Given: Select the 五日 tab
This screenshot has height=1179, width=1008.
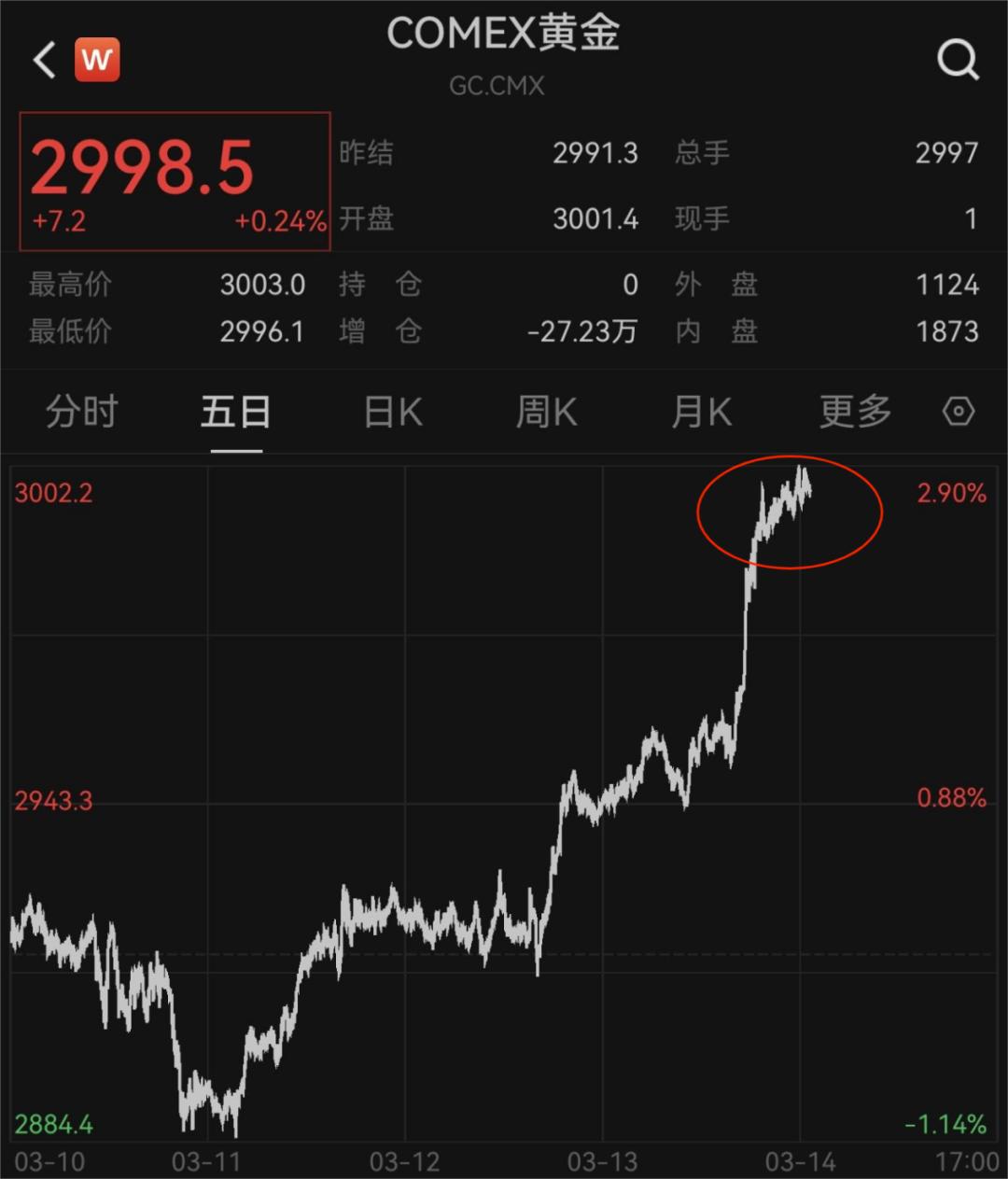Looking at the screenshot, I should pos(234,411).
